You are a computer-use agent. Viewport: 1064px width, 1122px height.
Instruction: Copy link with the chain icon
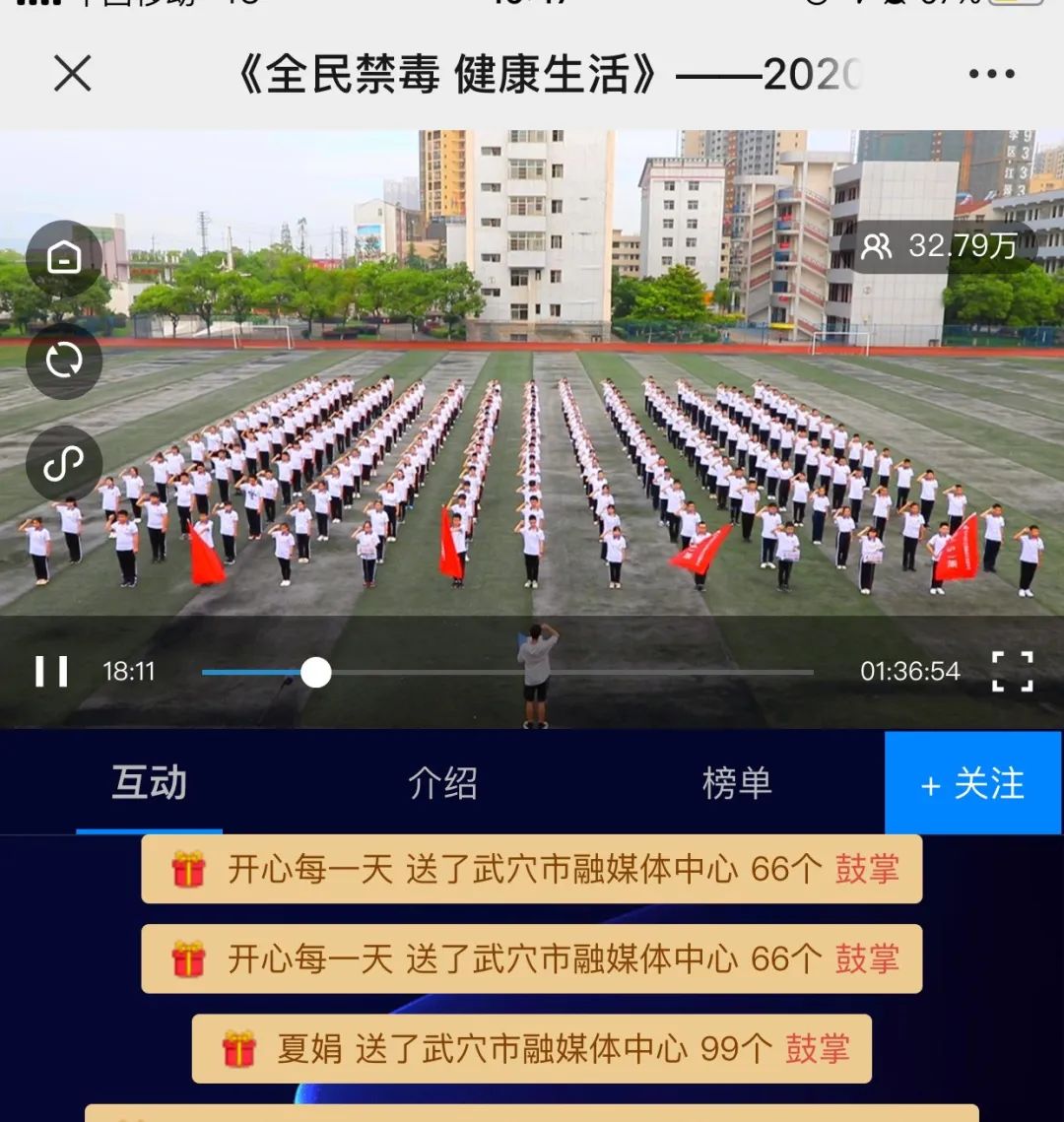pyautogui.click(x=64, y=464)
